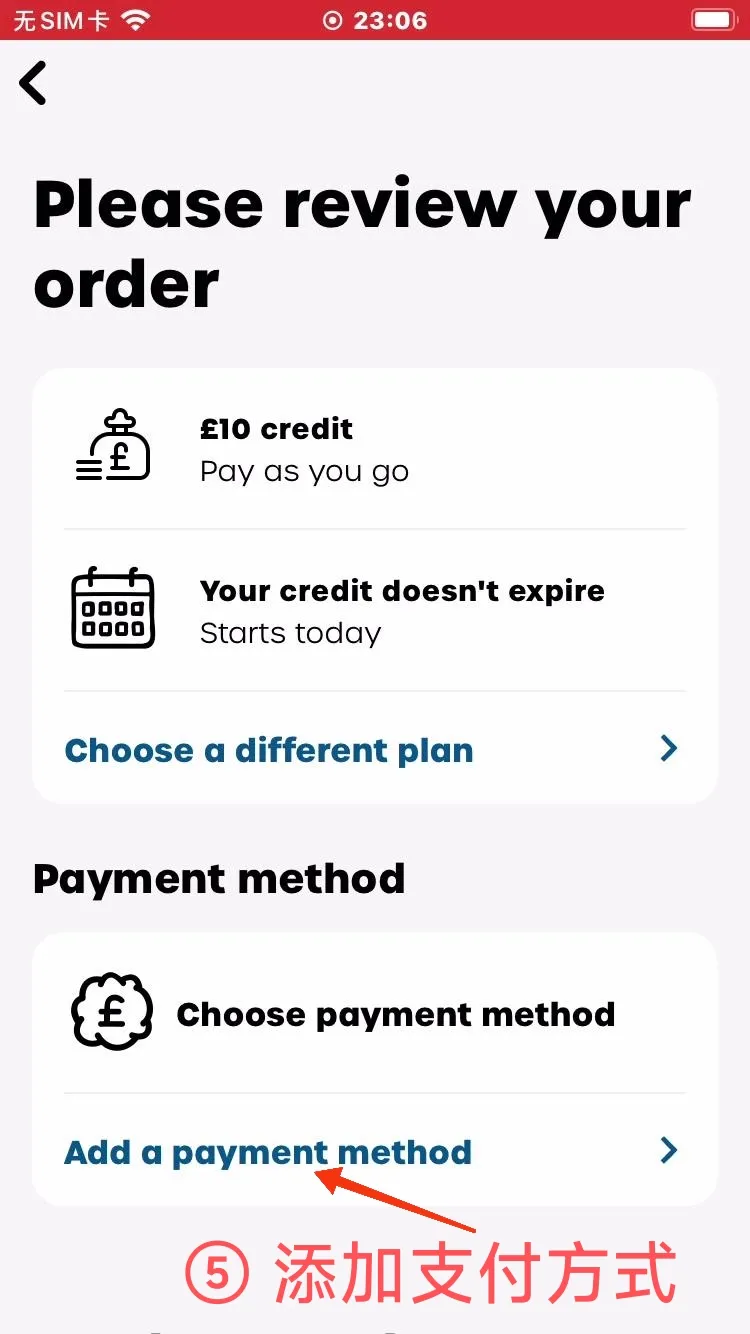Screen dimensions: 750x1334
Task: Tap the calendar icon next to credit expiry info
Action: [112, 608]
